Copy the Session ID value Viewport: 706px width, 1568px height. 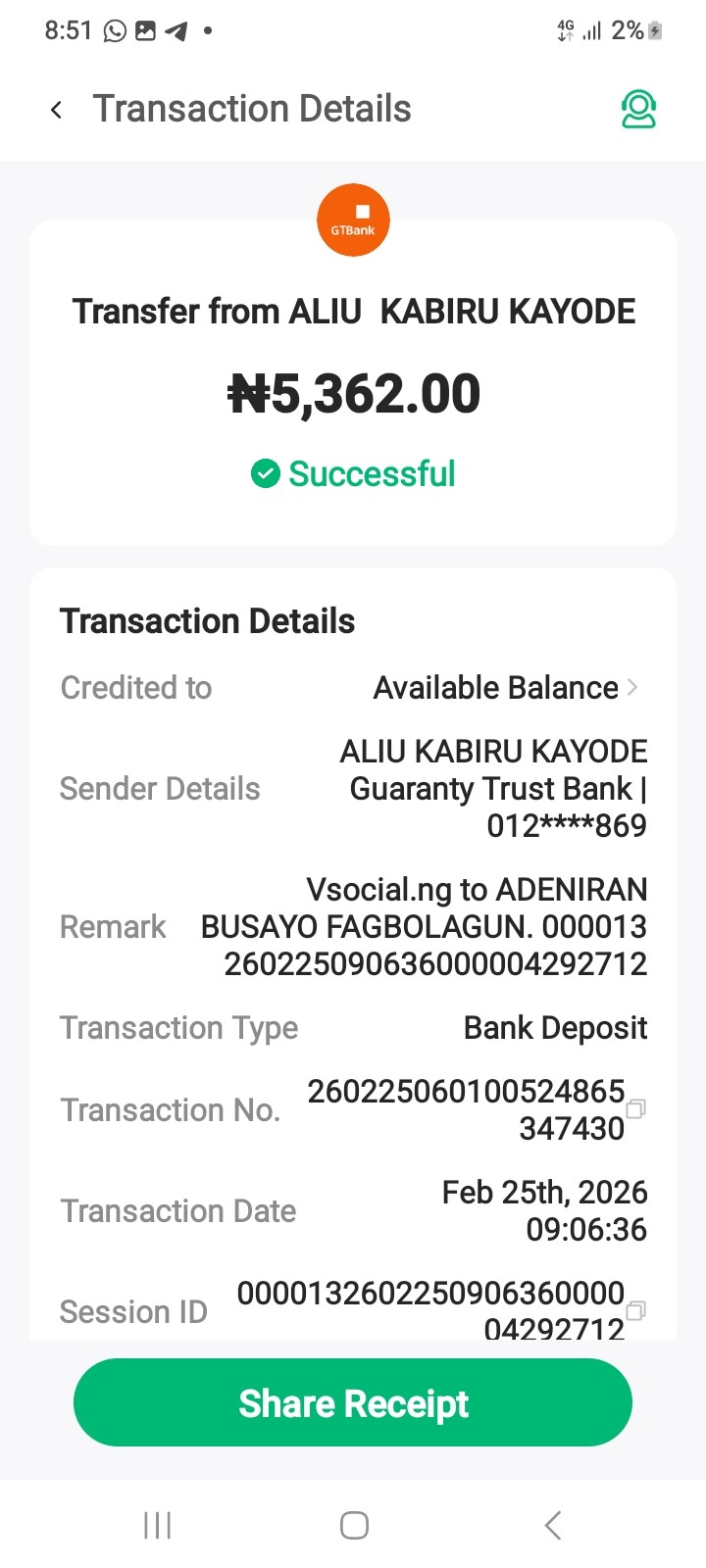coord(635,1310)
